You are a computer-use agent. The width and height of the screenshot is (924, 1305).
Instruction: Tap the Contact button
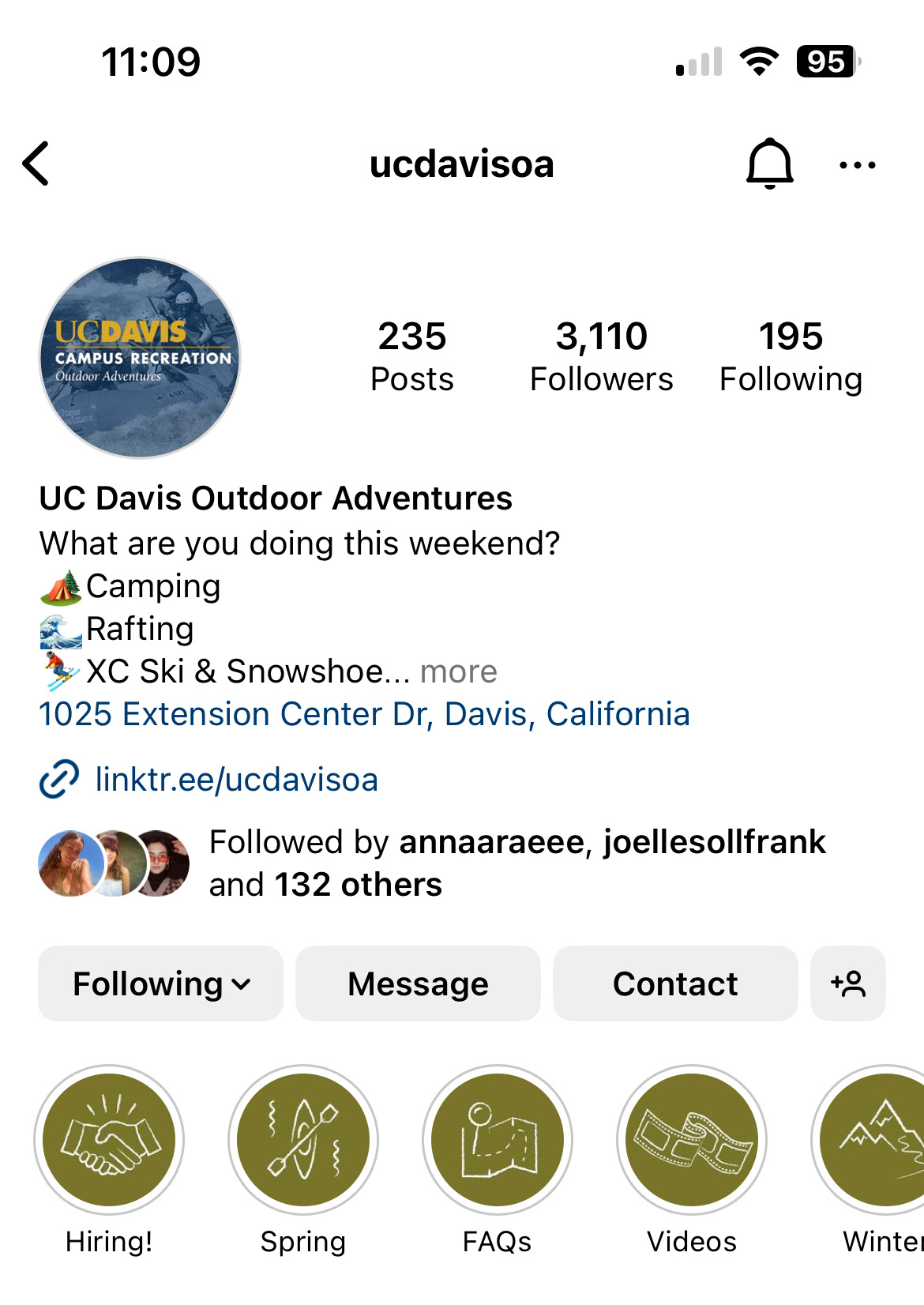click(675, 983)
